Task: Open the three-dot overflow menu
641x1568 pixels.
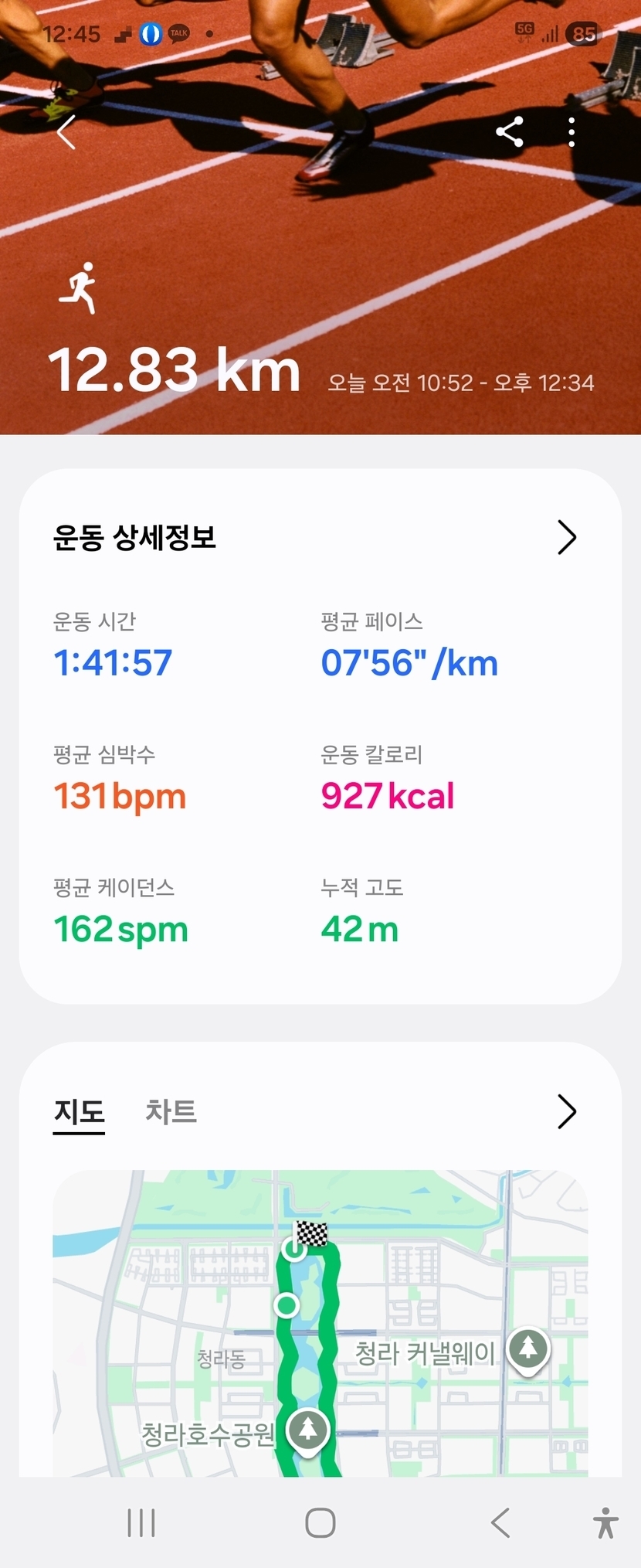Action: pos(571,132)
